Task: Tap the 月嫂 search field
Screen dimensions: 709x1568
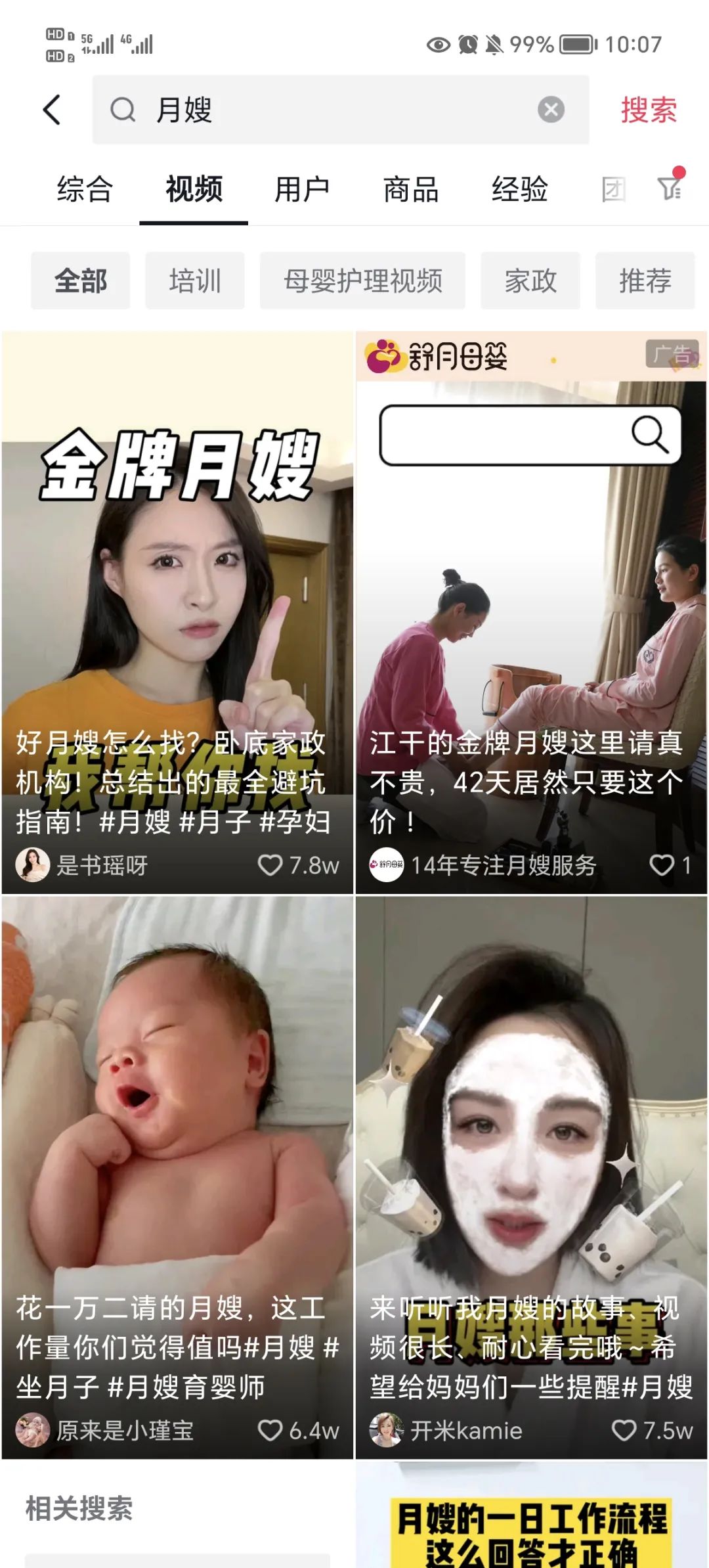Action: coord(328,110)
